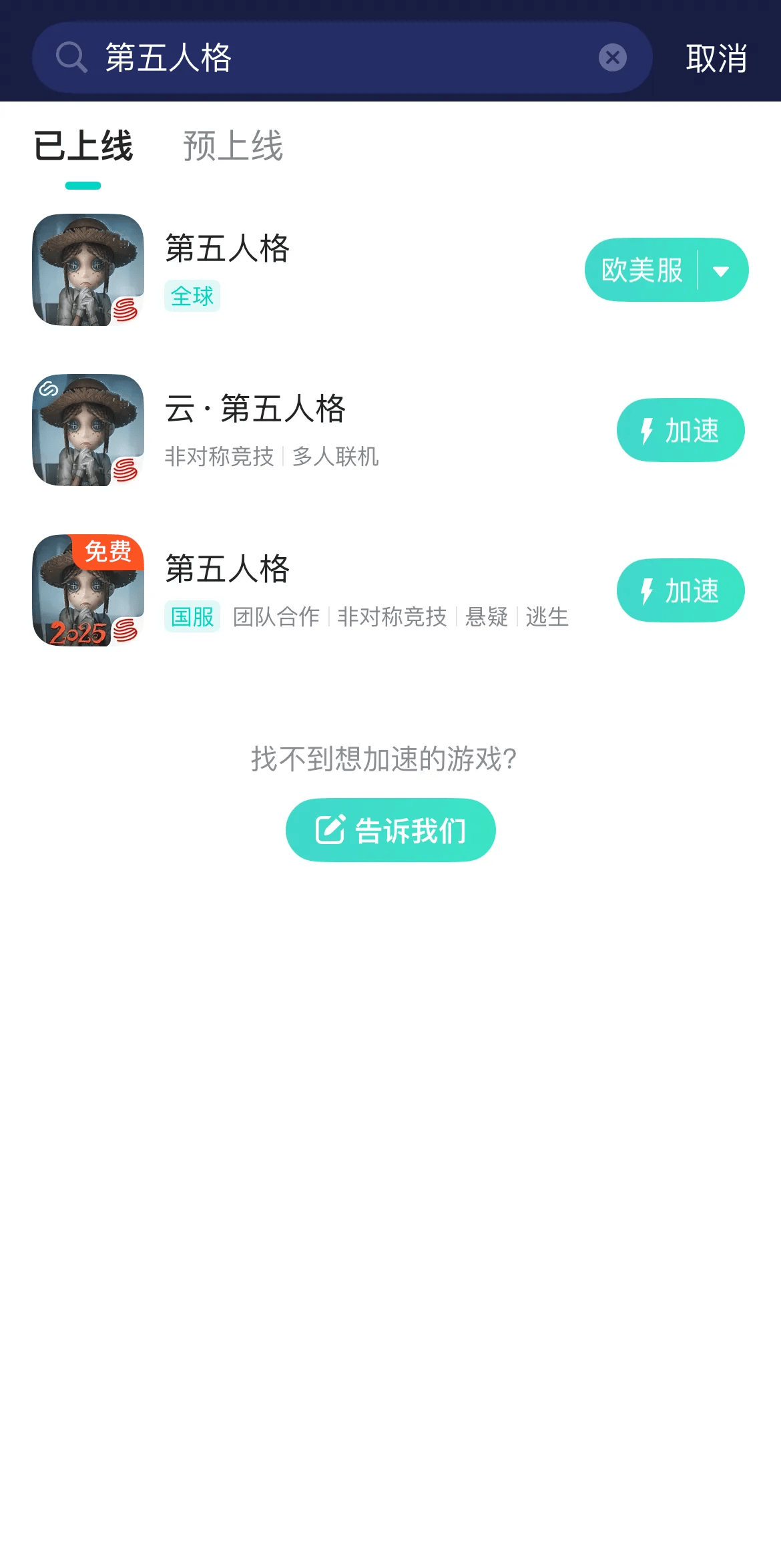Viewport: 781px width, 1568px height.
Task: Open the 云·第五人格 game entry
Action: tap(255, 409)
